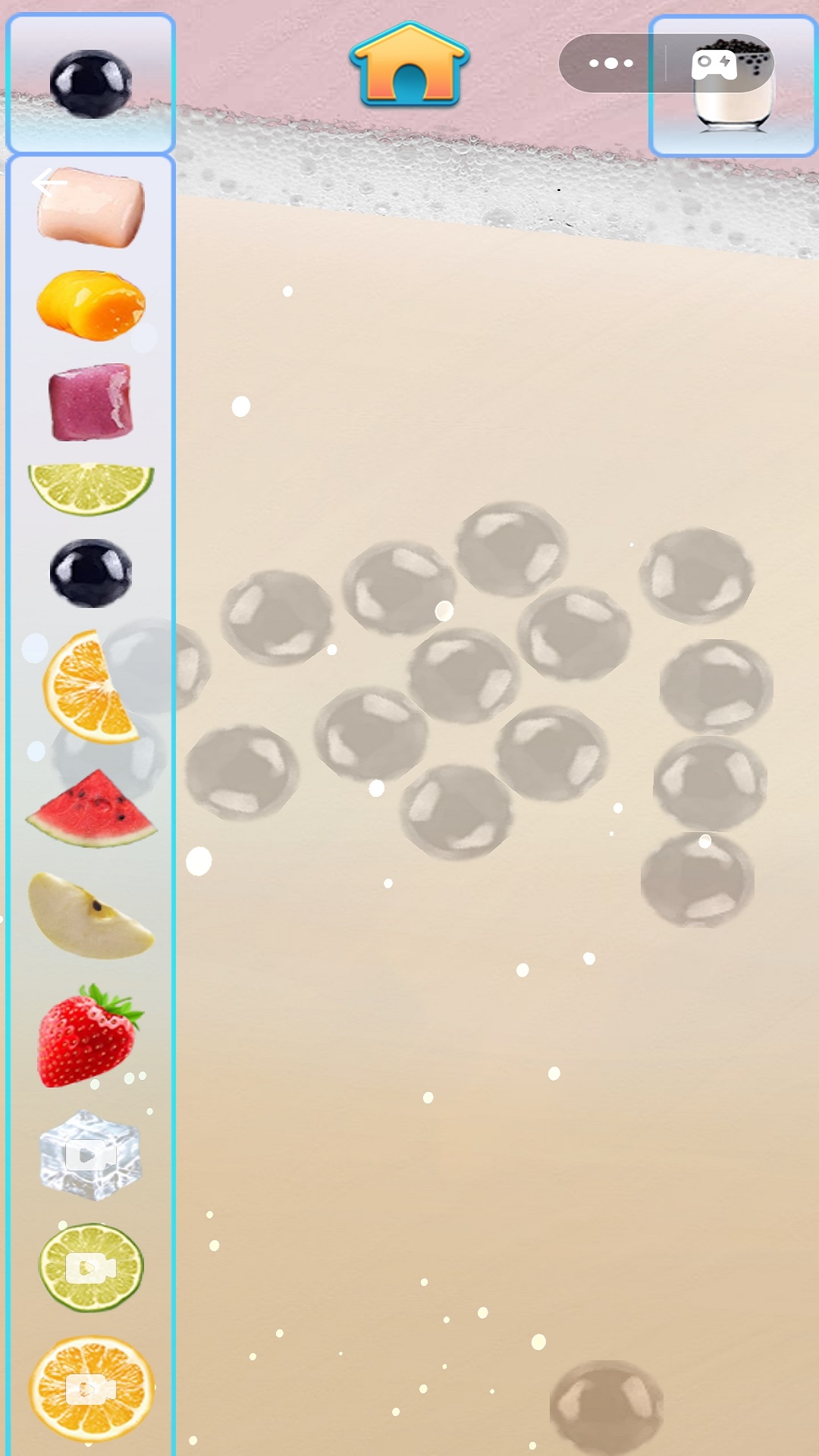
Task: Pick the lime wedge ingredient
Action: pos(90,488)
